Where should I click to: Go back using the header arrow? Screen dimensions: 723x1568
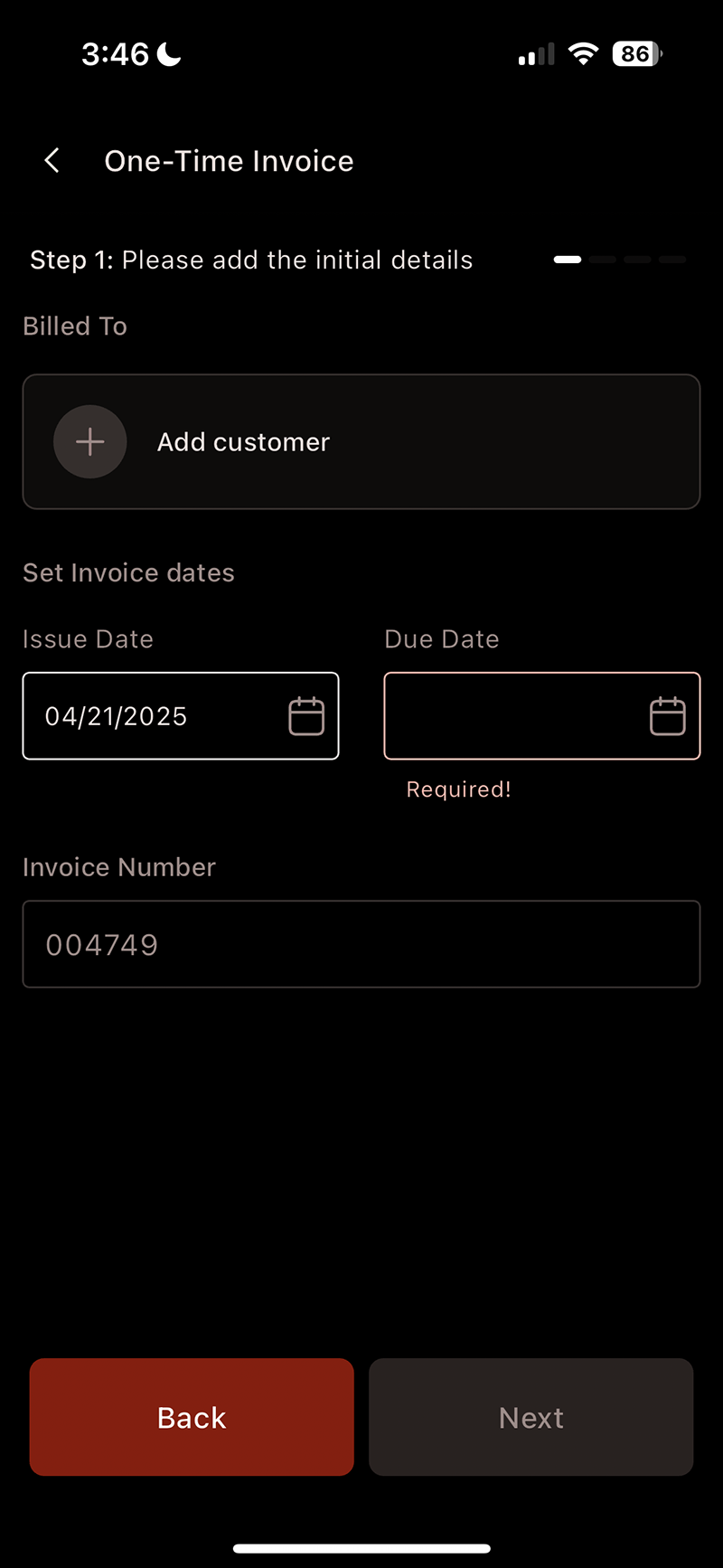click(x=52, y=161)
